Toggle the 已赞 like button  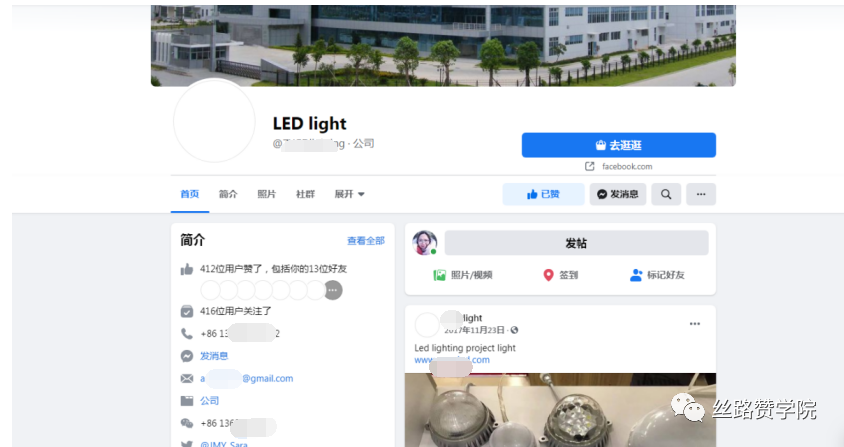(x=543, y=194)
